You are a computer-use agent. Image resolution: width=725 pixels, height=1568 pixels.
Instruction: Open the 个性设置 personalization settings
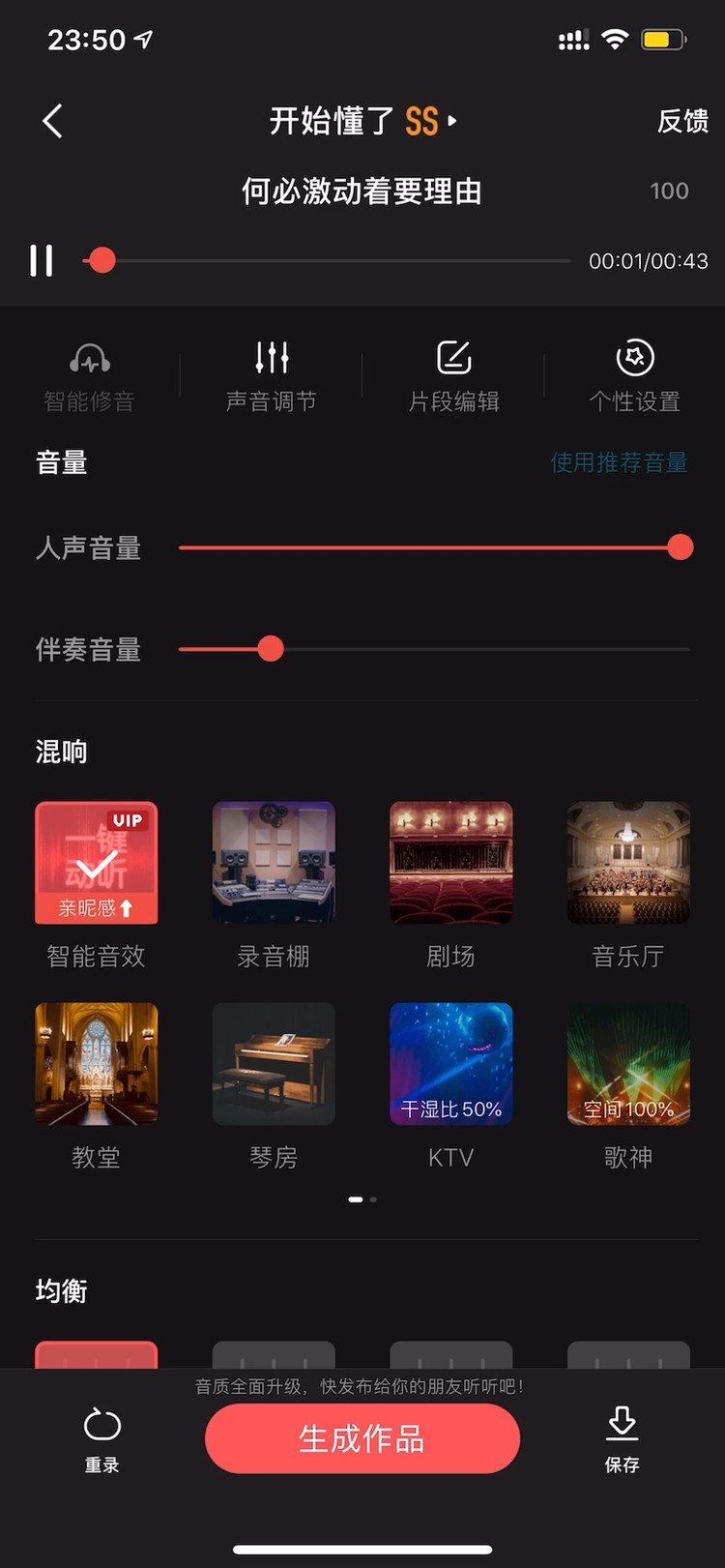coord(635,372)
